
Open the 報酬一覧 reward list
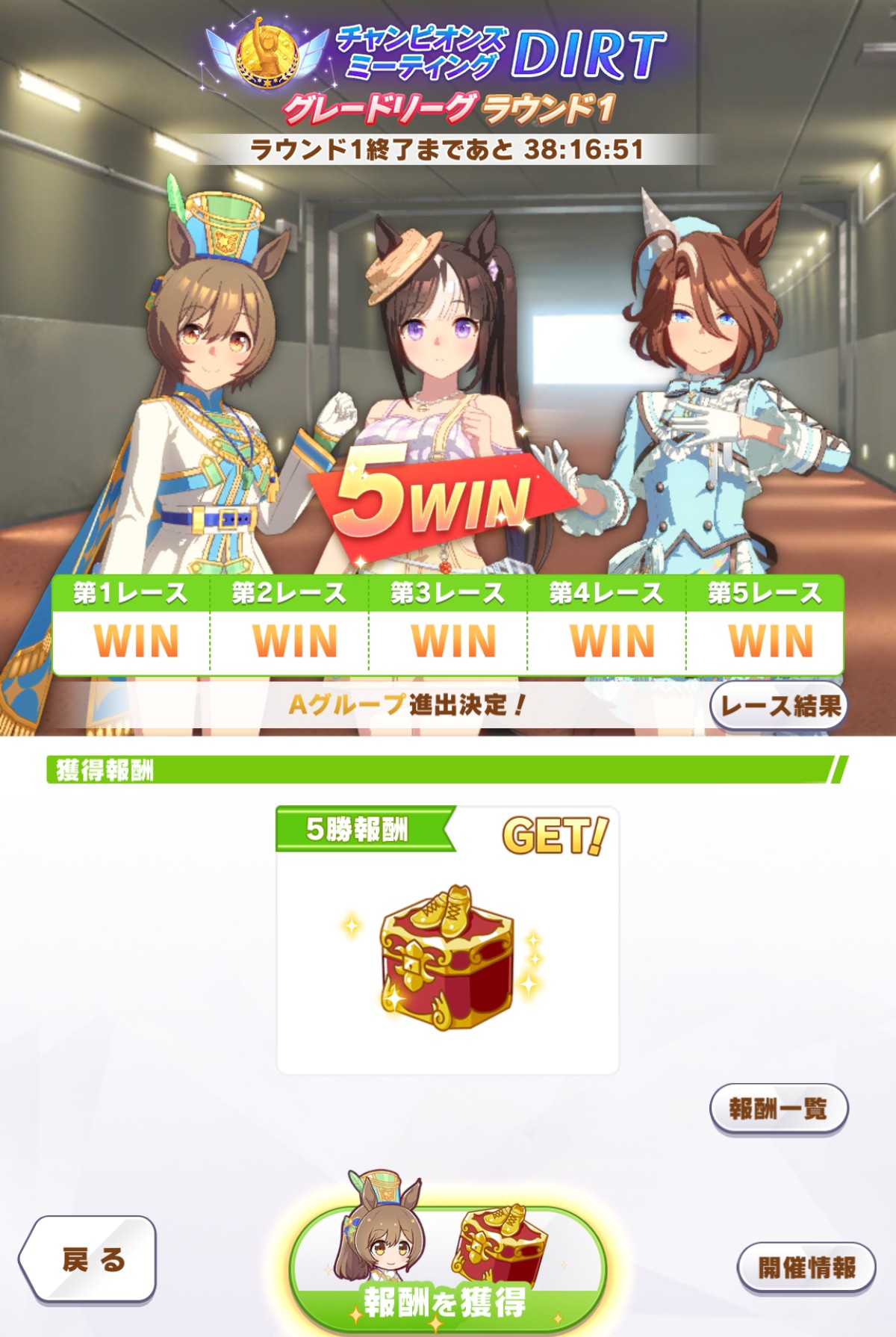[x=778, y=1108]
